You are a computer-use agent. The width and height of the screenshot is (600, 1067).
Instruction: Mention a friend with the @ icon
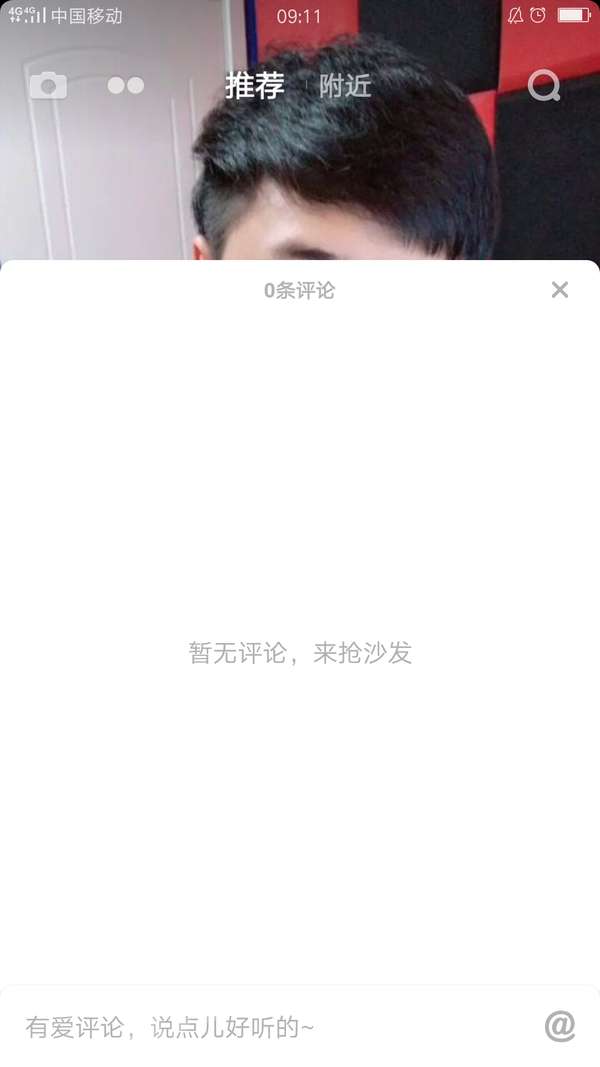click(560, 1026)
